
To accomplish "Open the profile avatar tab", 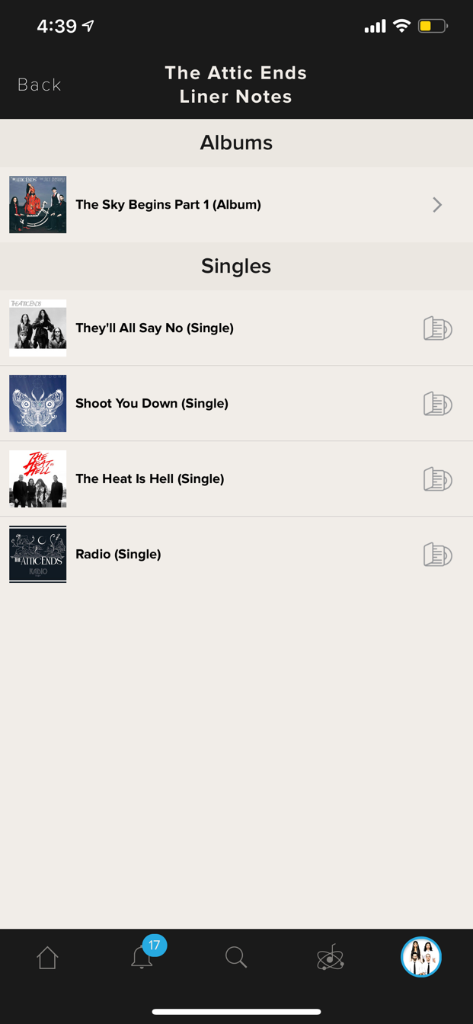I will pyautogui.click(x=421, y=957).
